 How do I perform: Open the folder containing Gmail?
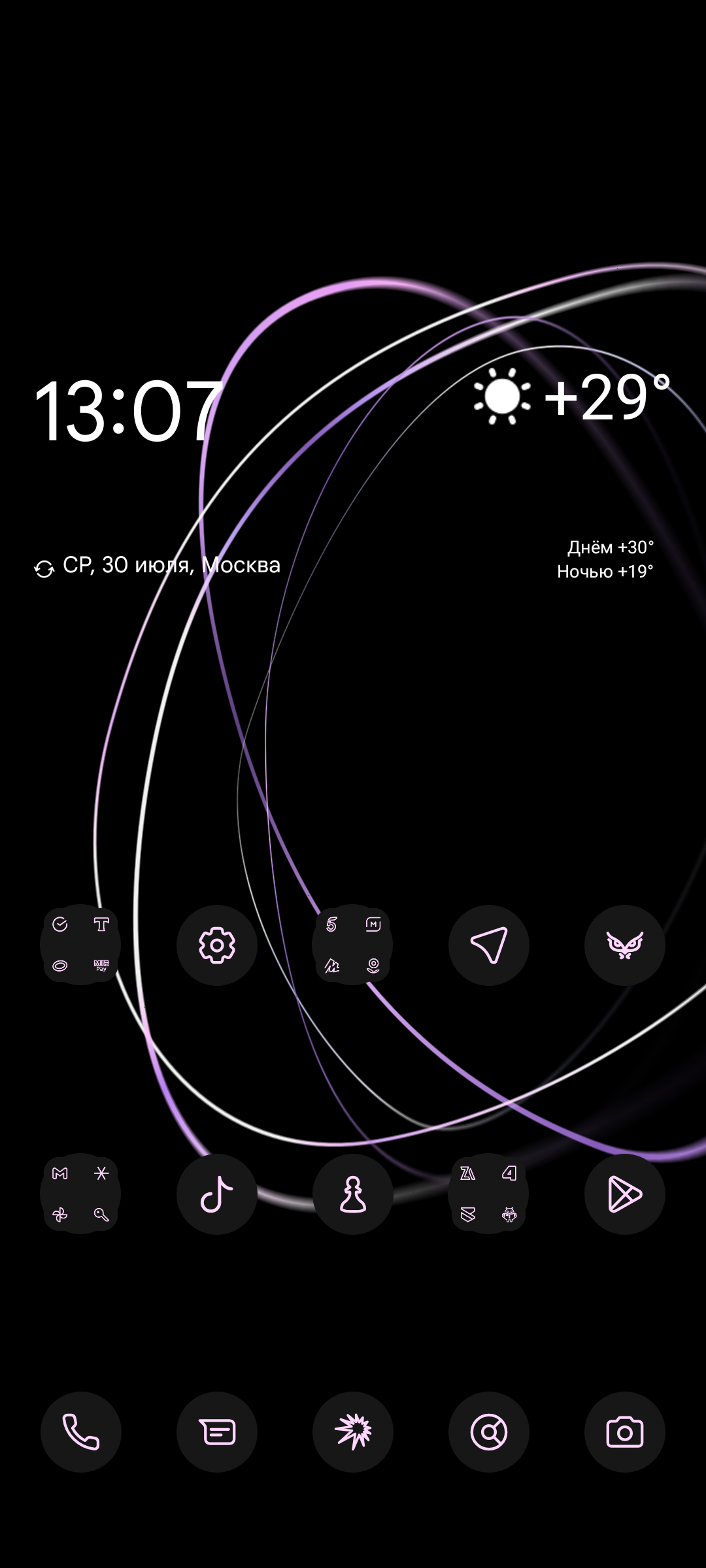(80, 1194)
